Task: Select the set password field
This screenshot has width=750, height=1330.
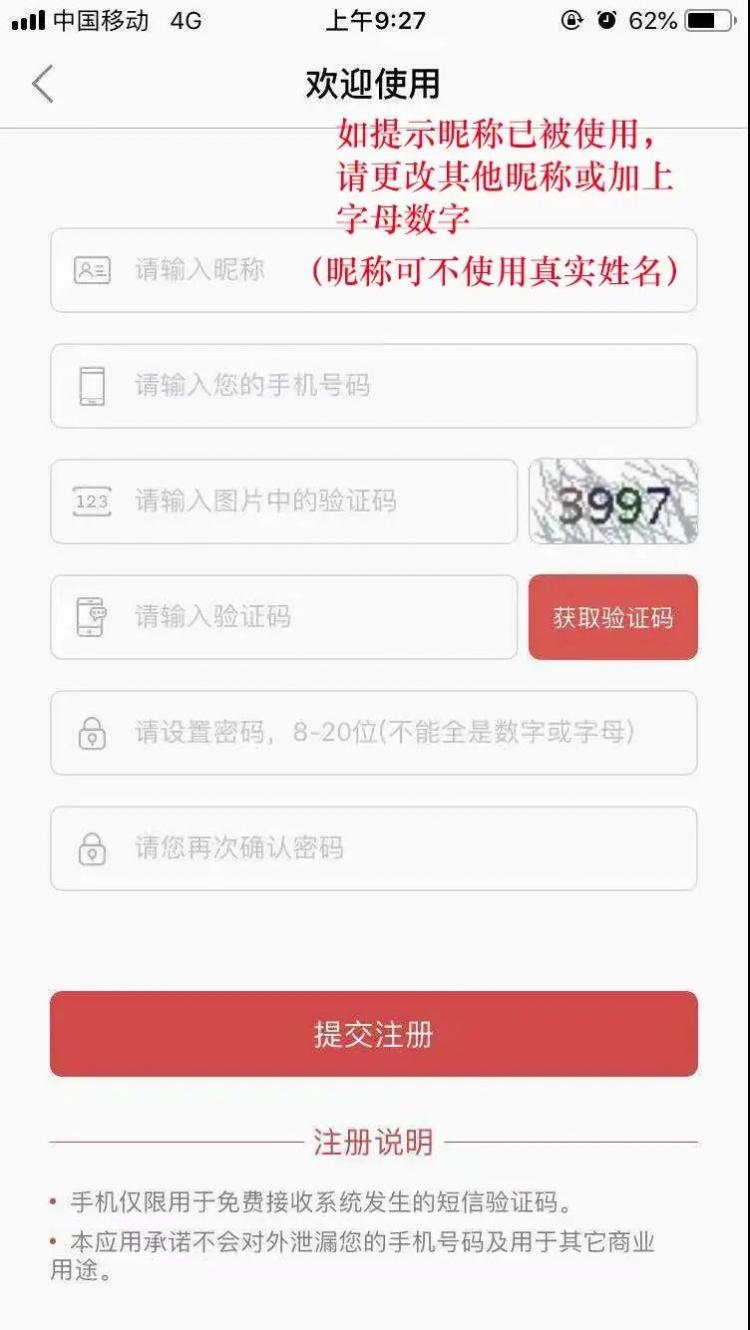Action: [x=374, y=733]
